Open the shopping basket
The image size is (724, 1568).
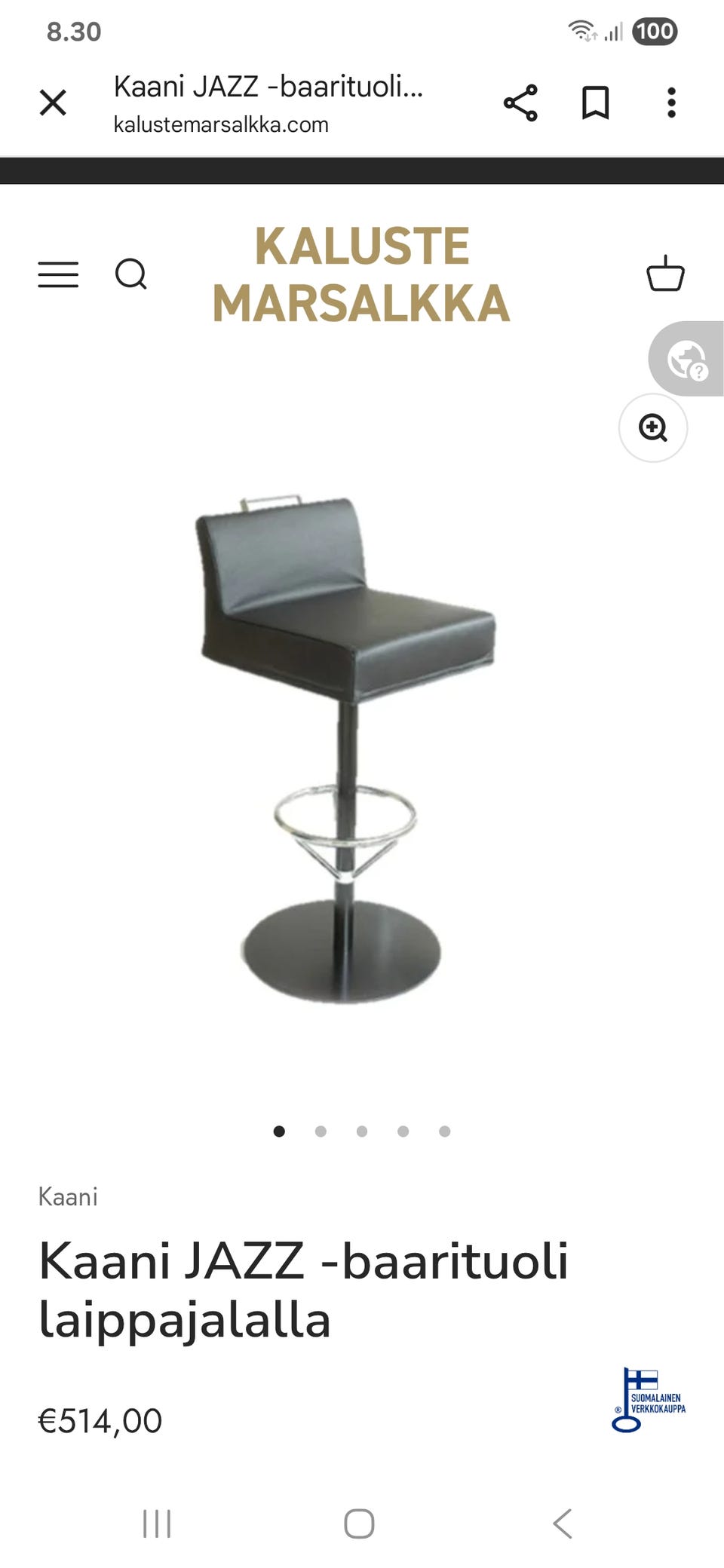pyautogui.click(x=665, y=274)
